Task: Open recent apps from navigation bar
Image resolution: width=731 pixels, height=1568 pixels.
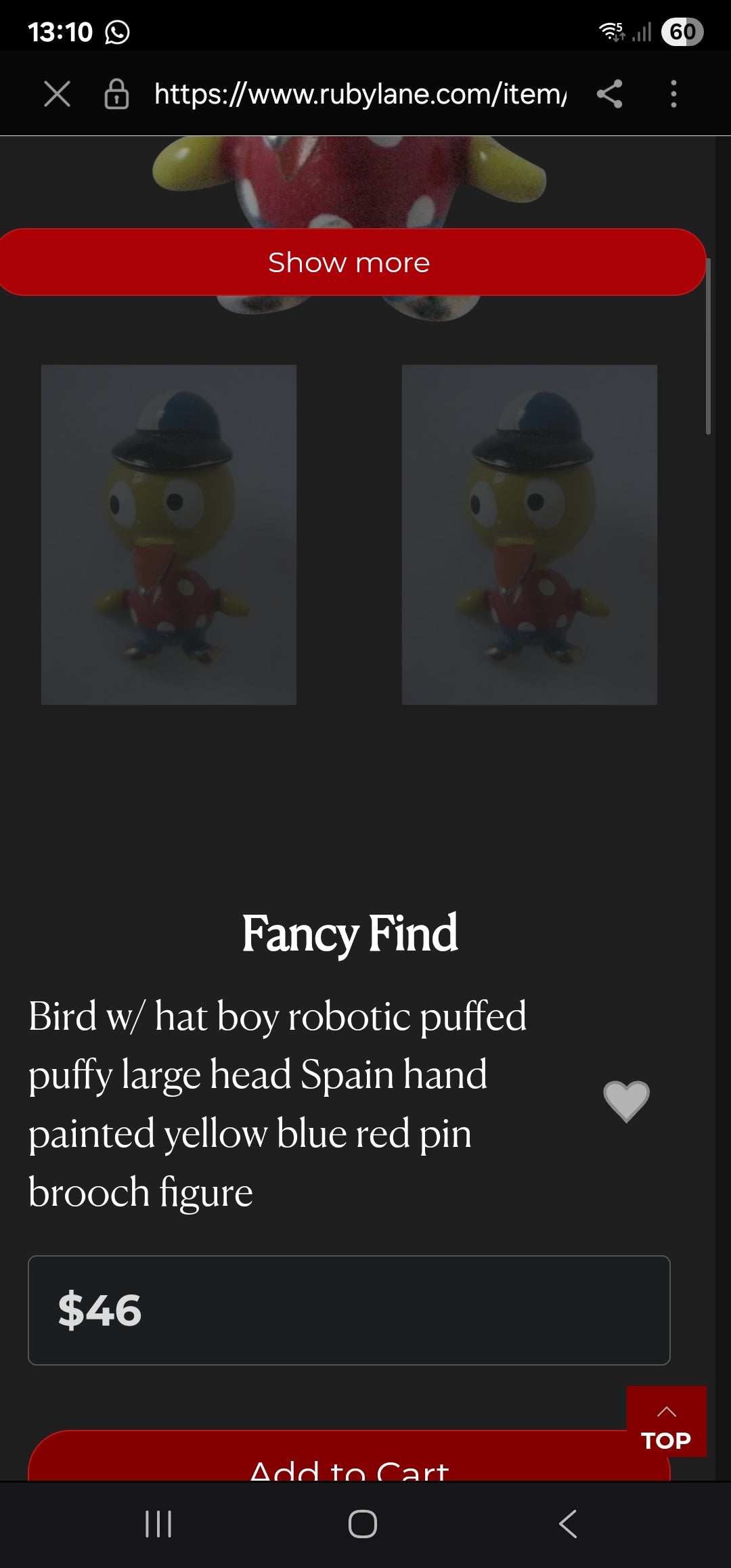Action: [x=158, y=1524]
